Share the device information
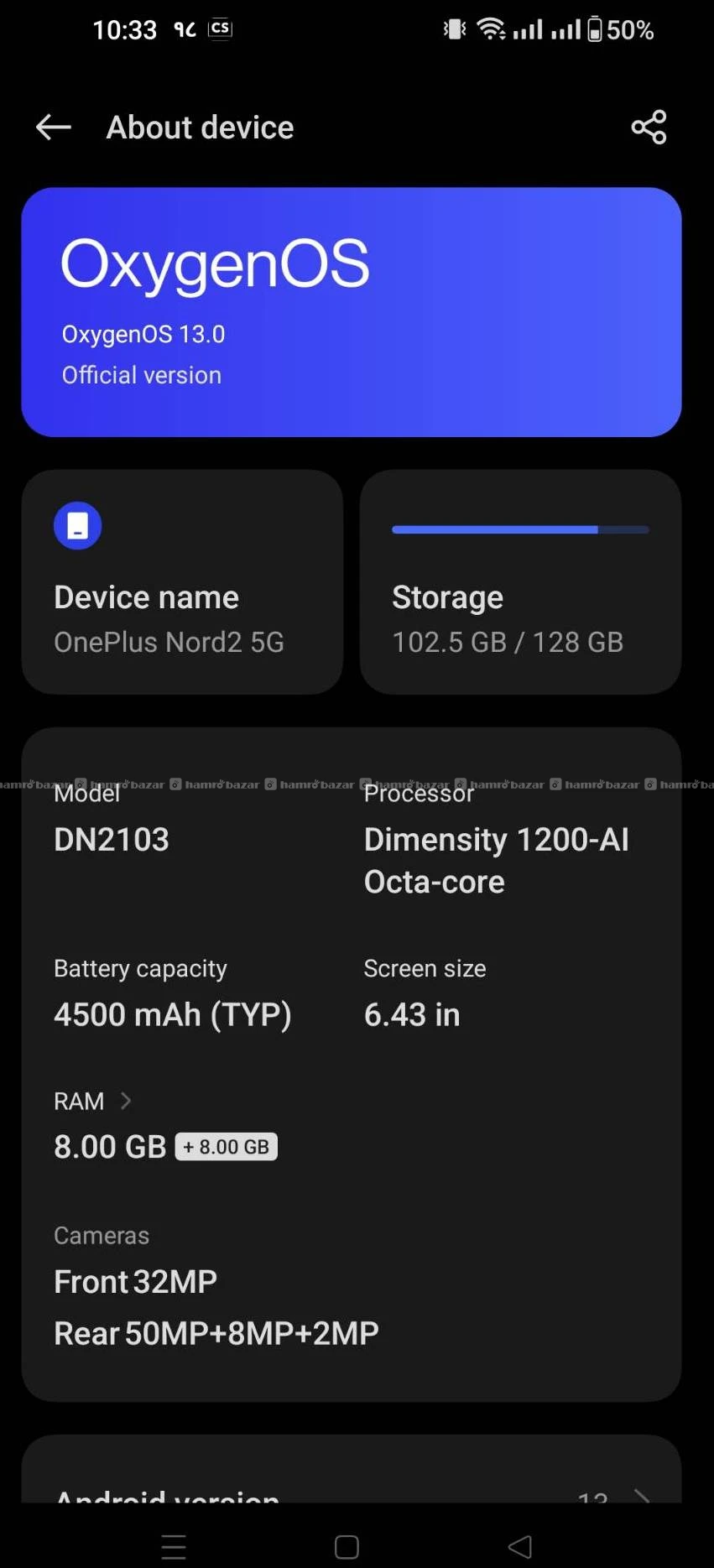714x1568 pixels. pos(649,128)
